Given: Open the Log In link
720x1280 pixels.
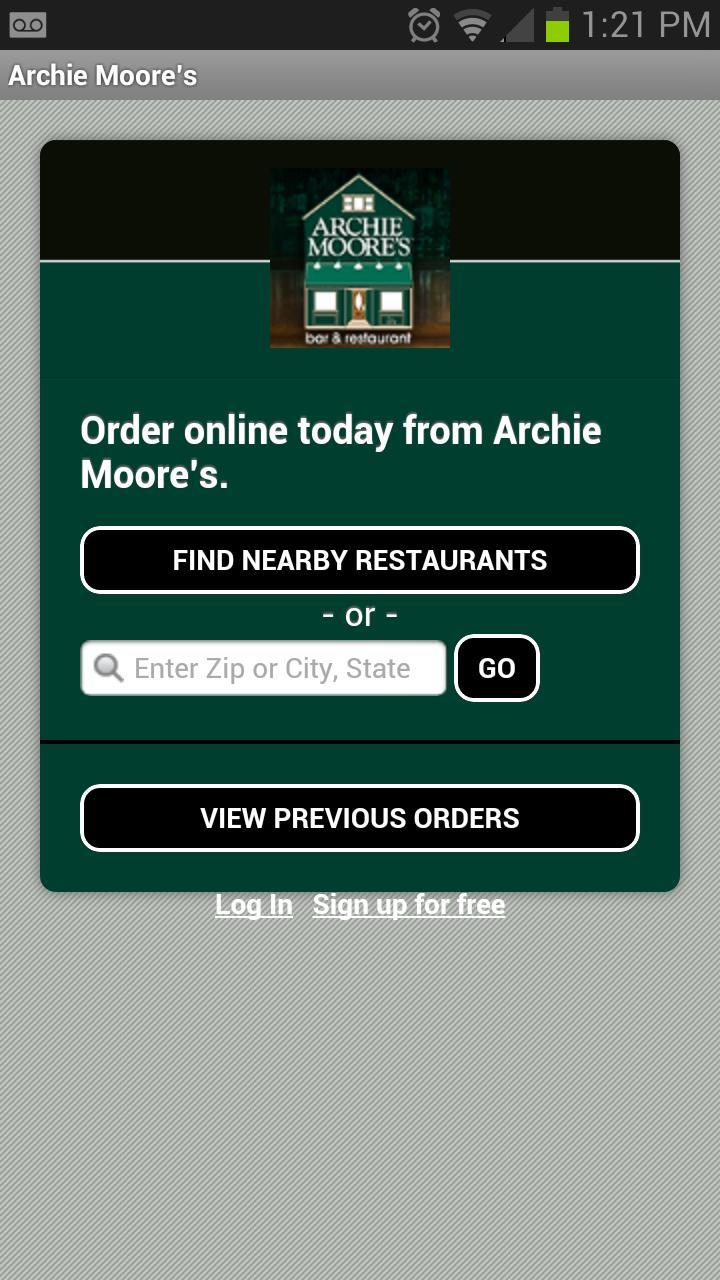Looking at the screenshot, I should 253,903.
